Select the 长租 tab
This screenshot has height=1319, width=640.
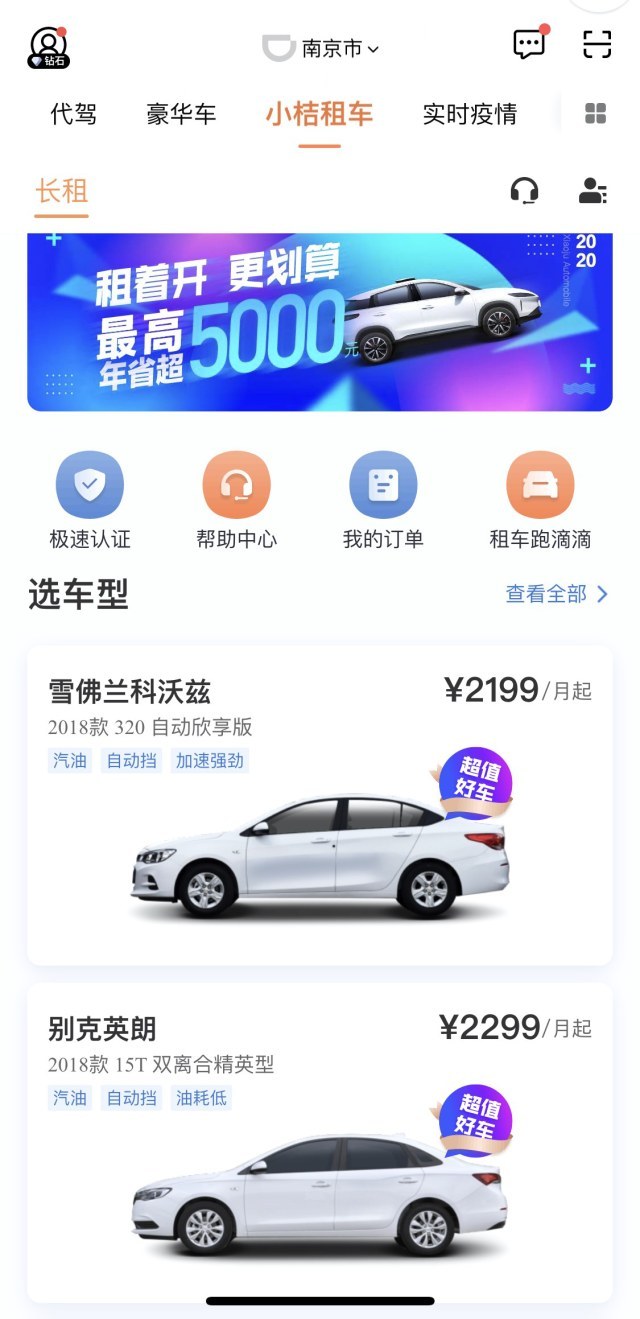(62, 191)
